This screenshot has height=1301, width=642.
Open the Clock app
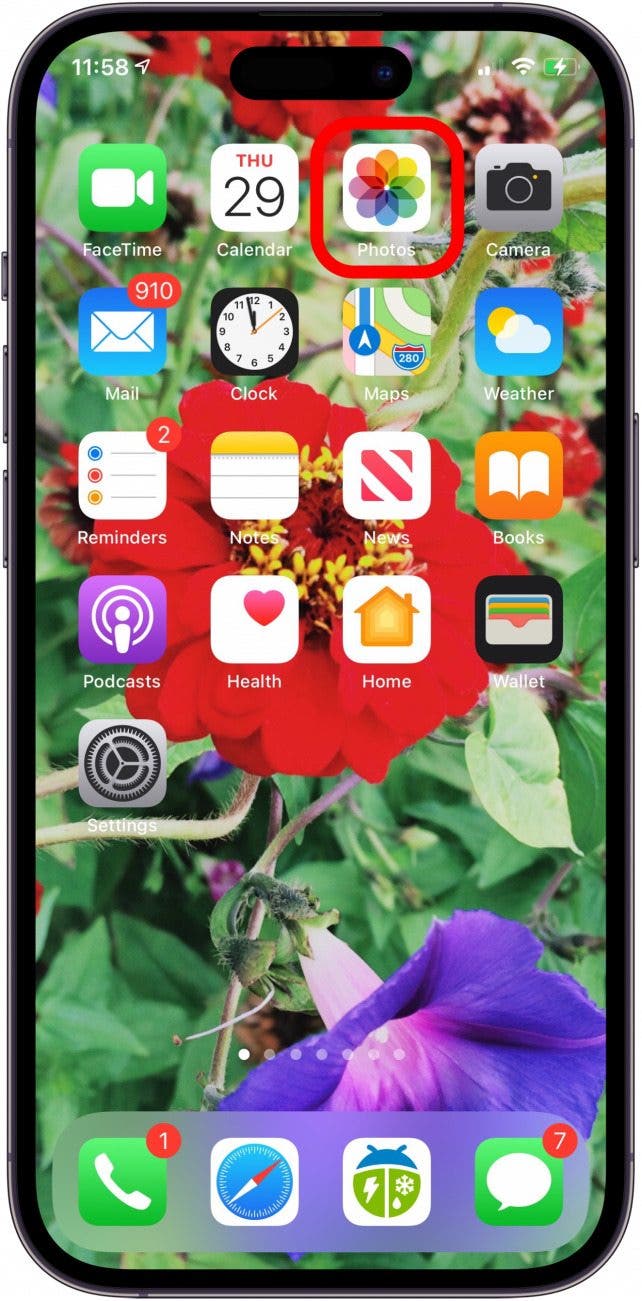coord(254,332)
